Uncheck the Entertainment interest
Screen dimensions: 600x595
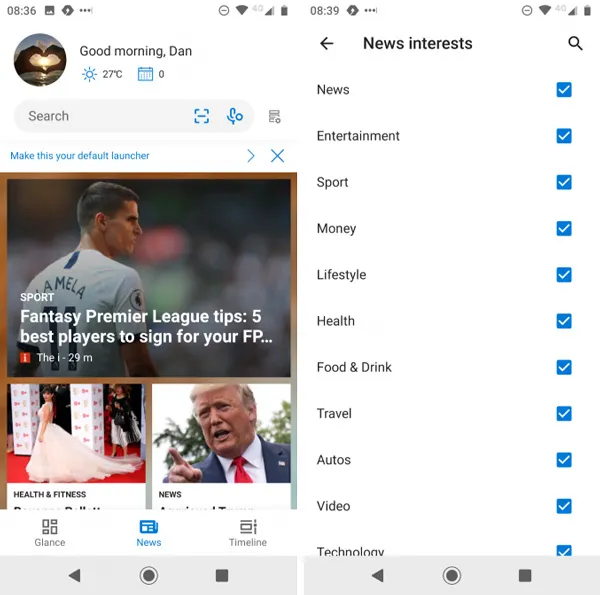click(x=564, y=136)
